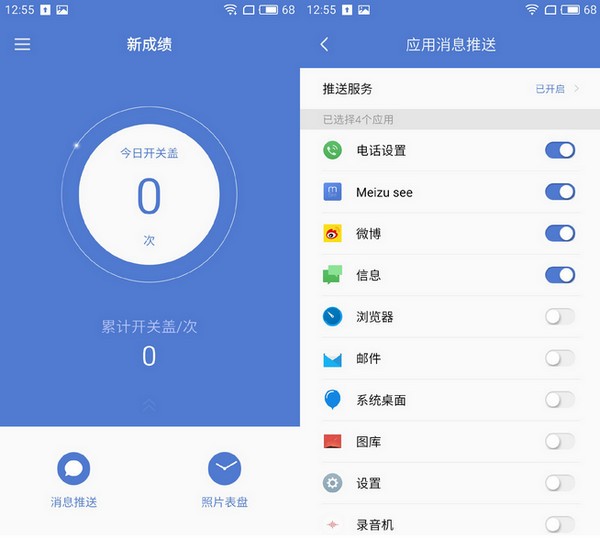This screenshot has height=539, width=600.
Task: Toggle off the 信息 switch
Action: pos(560,275)
